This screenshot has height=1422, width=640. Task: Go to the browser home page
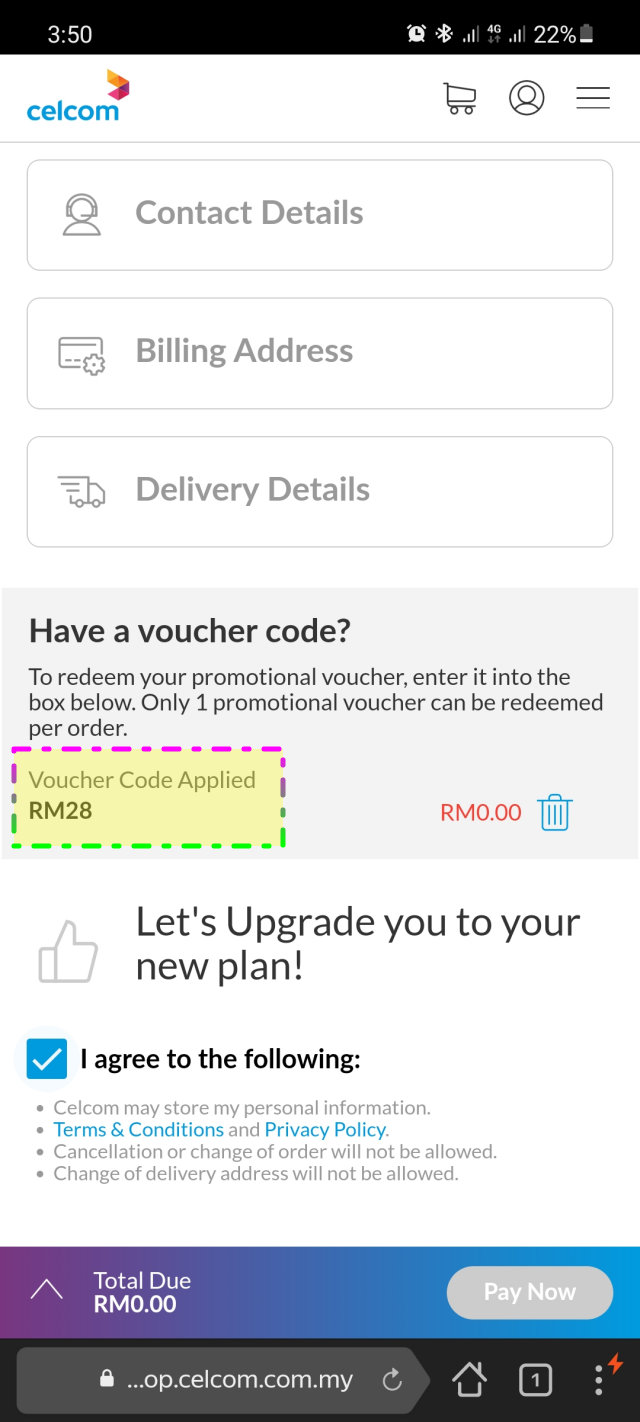coord(469,1381)
